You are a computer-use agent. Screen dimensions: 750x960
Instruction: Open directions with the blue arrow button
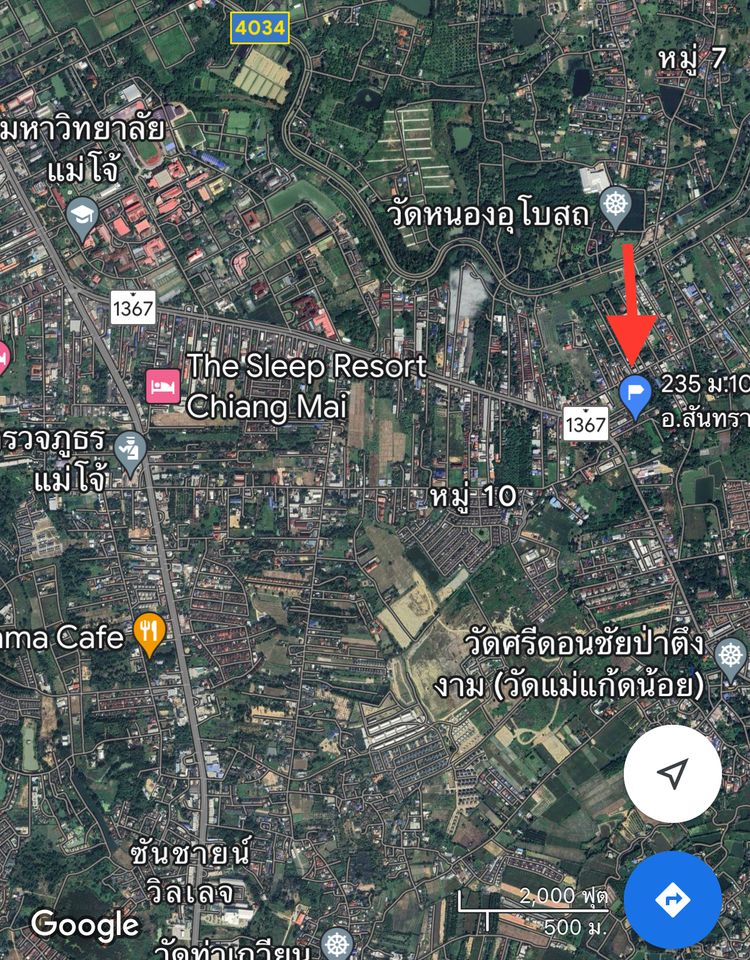pyautogui.click(x=673, y=900)
